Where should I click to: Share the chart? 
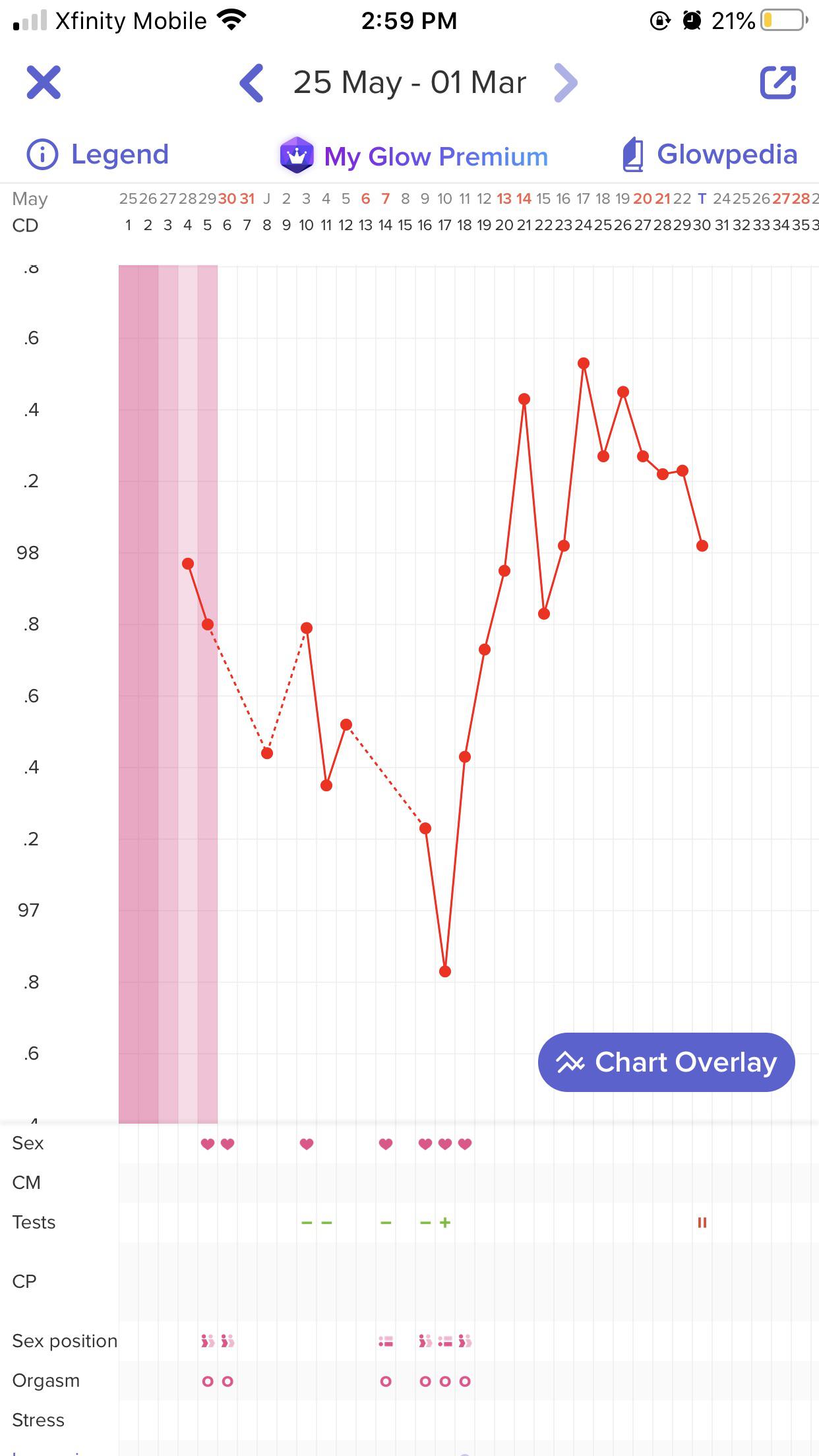click(x=778, y=82)
